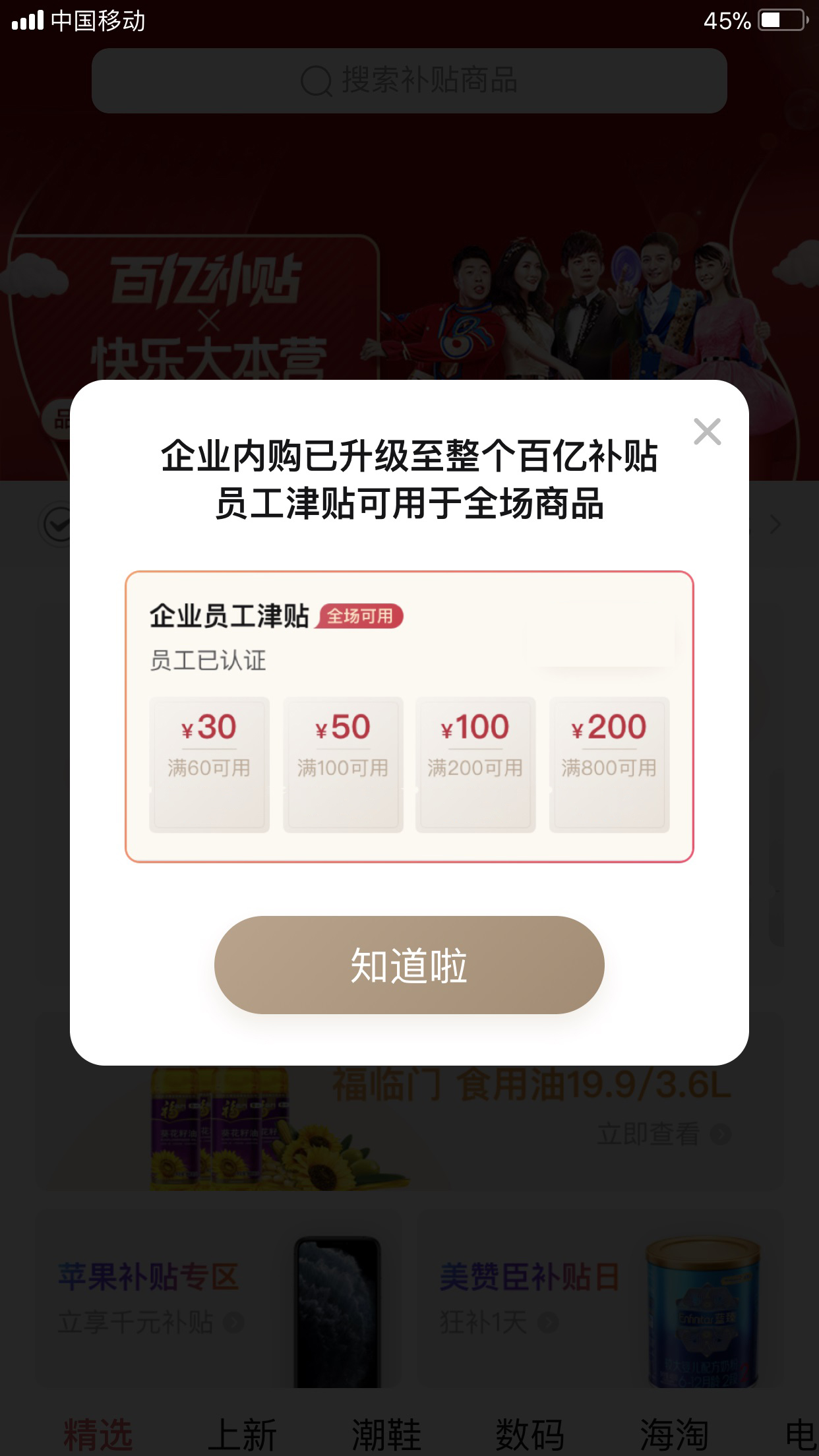Select the ¥100 off 满200 coupon

(475, 764)
